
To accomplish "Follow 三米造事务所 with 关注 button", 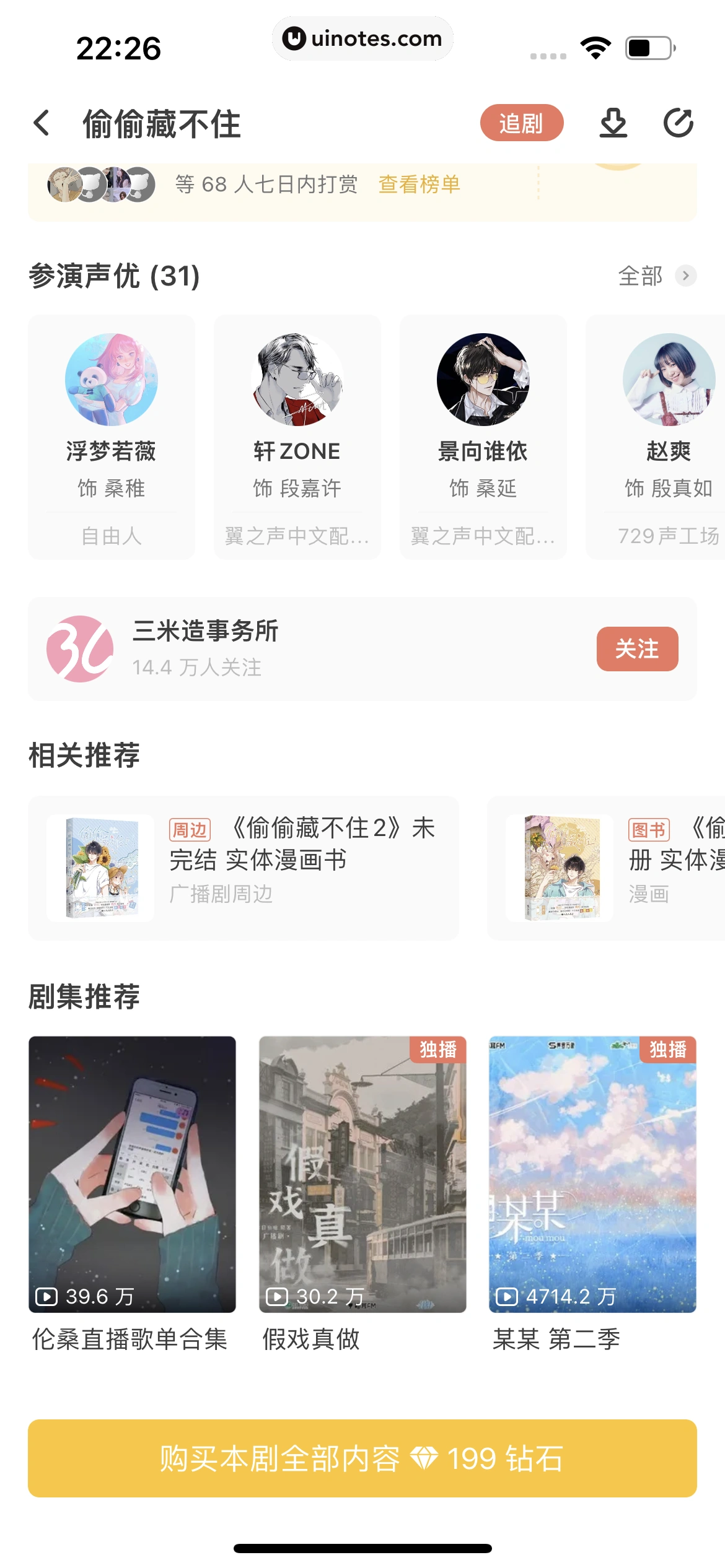I will [x=637, y=649].
